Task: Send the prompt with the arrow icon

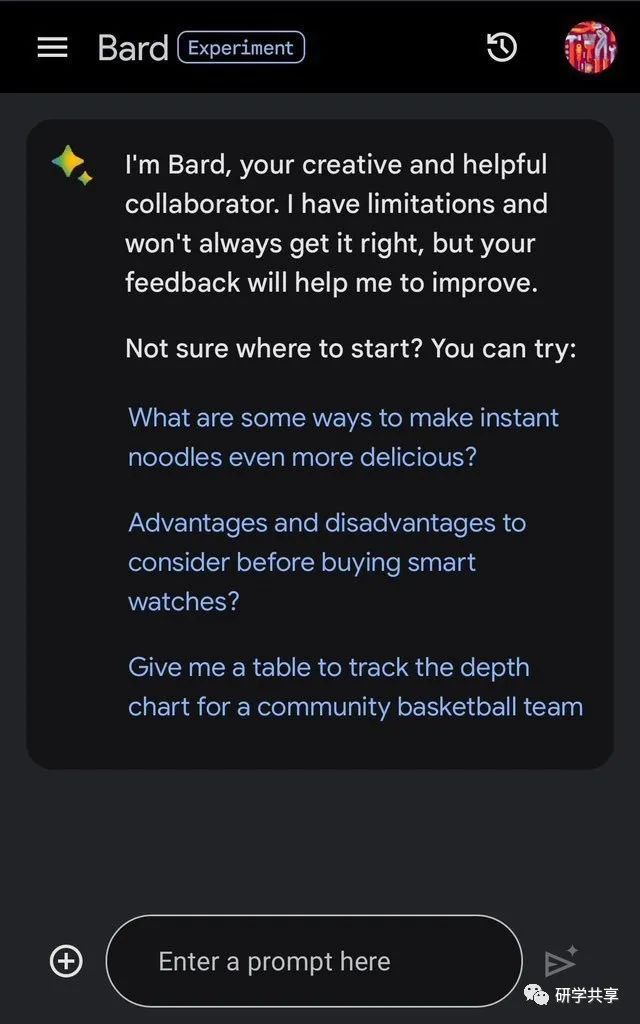Action: point(560,961)
